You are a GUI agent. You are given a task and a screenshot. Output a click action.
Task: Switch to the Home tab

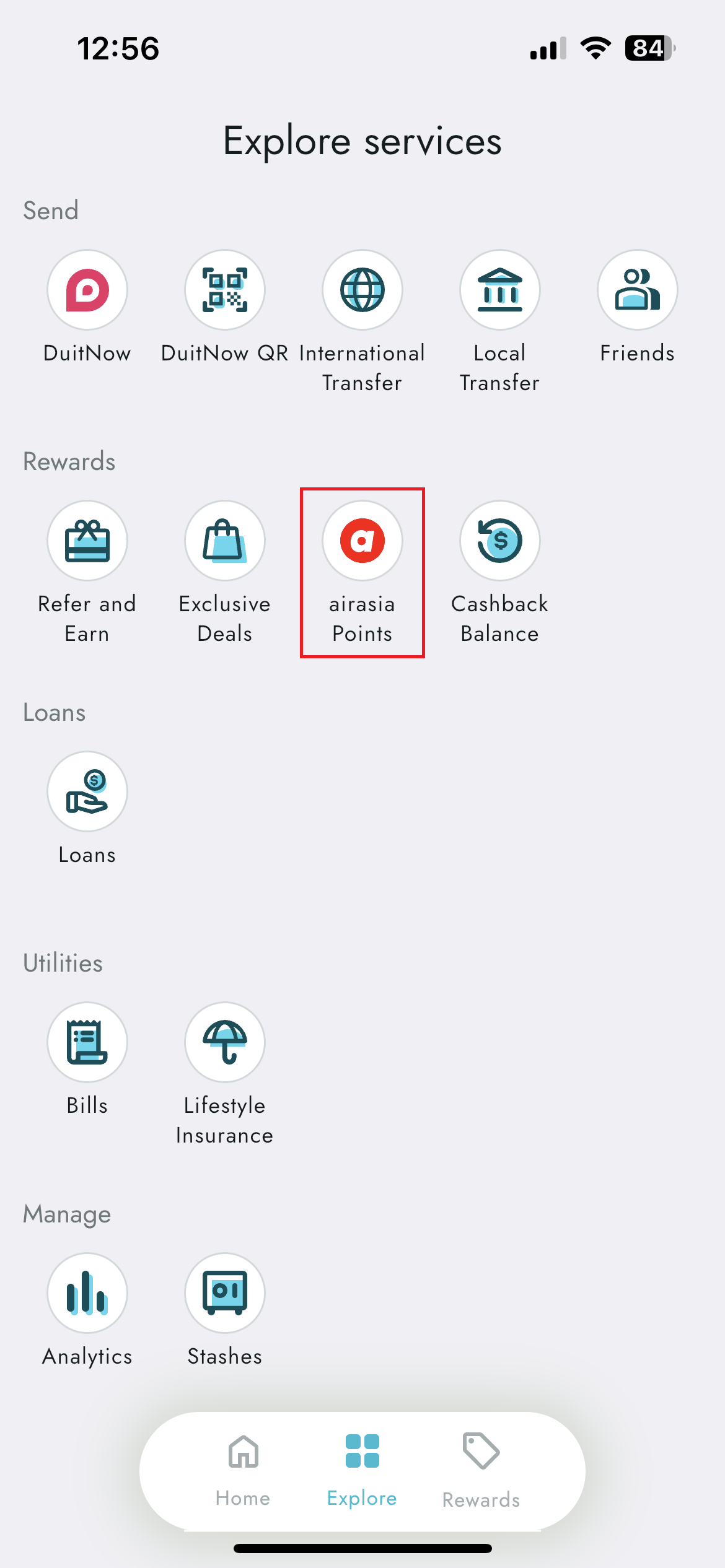tap(243, 1469)
